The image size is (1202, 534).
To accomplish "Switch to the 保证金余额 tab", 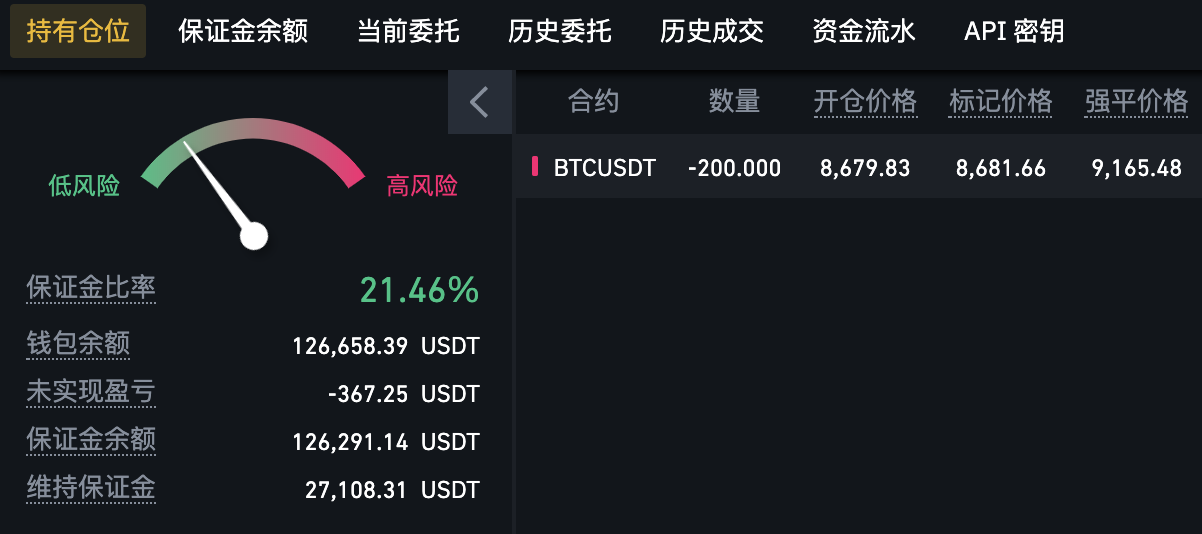I will [x=243, y=31].
